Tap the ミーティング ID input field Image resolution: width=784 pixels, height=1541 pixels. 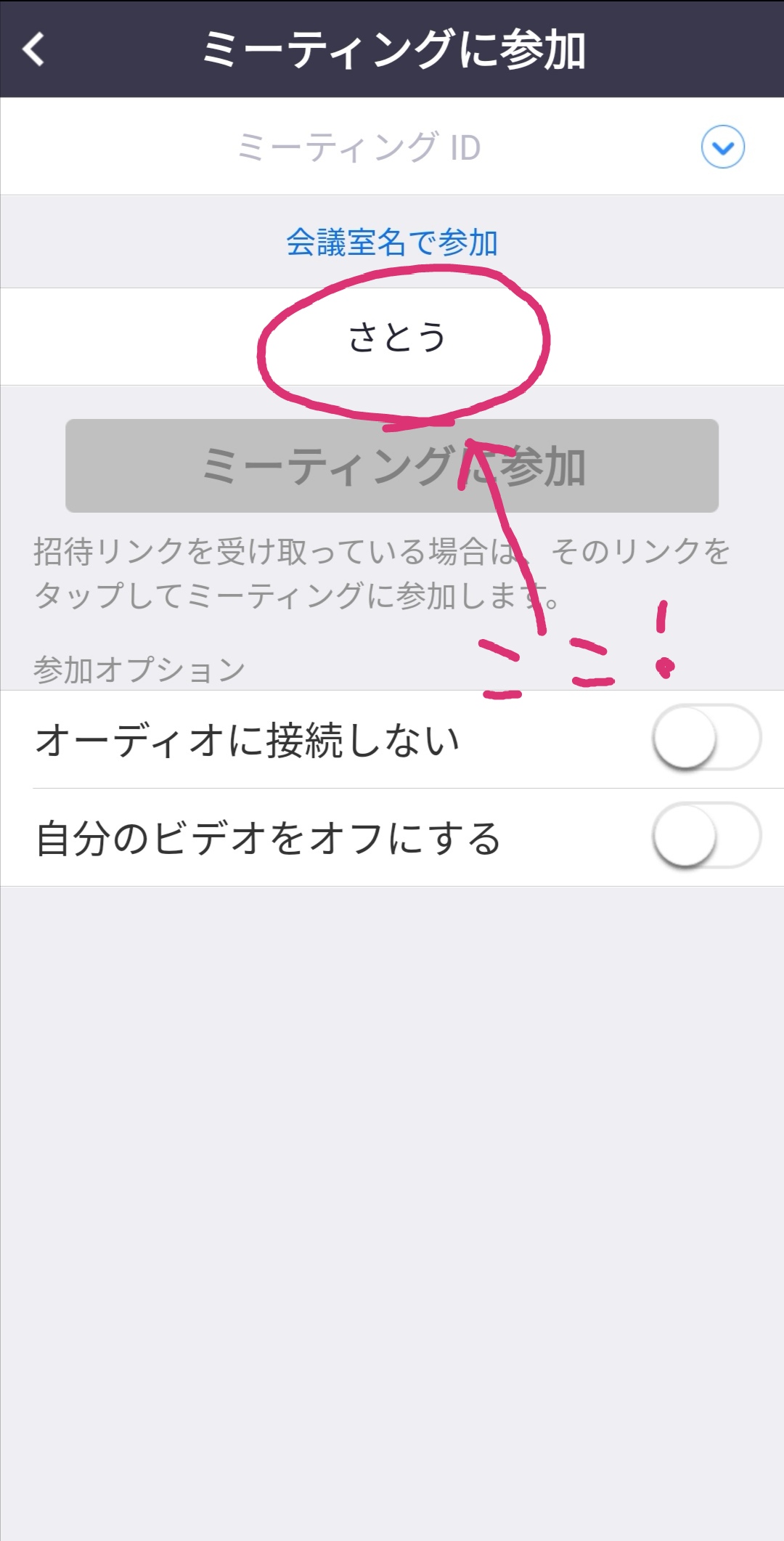(359, 147)
